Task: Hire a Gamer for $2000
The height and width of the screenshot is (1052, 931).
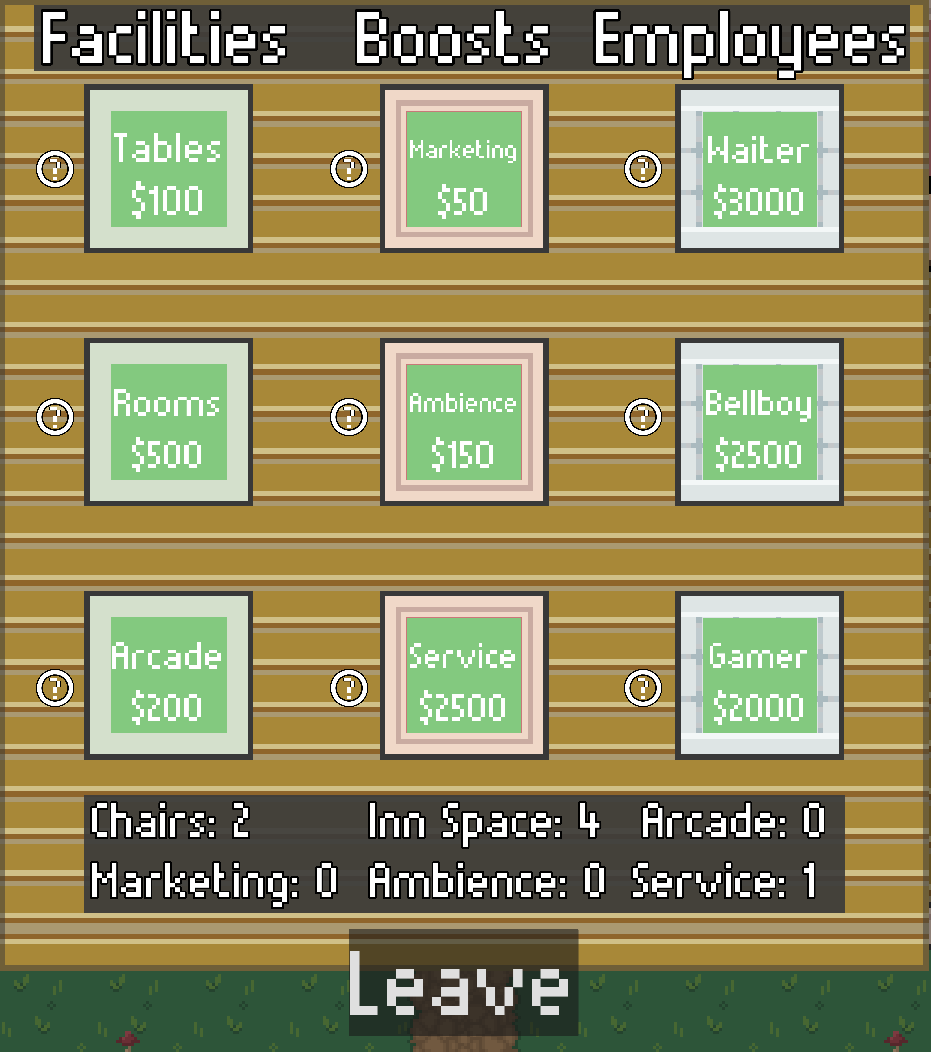Action: tap(759, 676)
